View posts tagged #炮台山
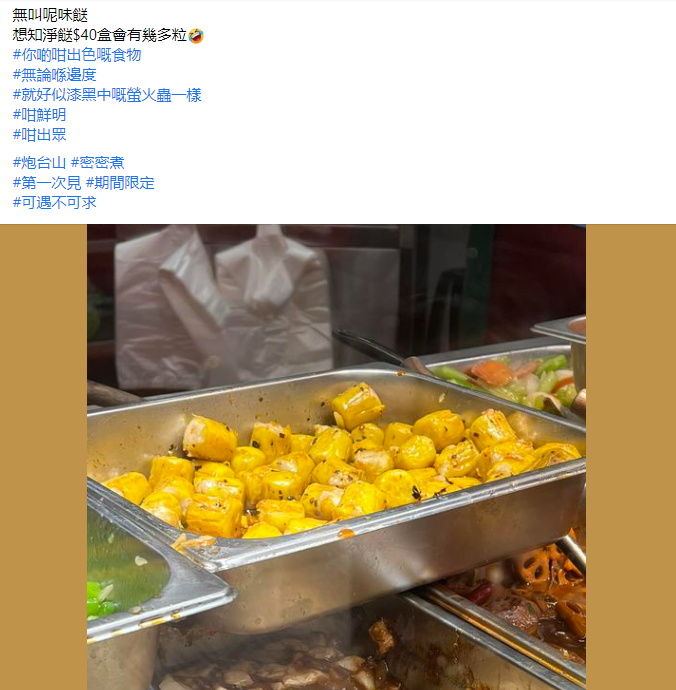This screenshot has height=690, width=676. [x=39, y=162]
